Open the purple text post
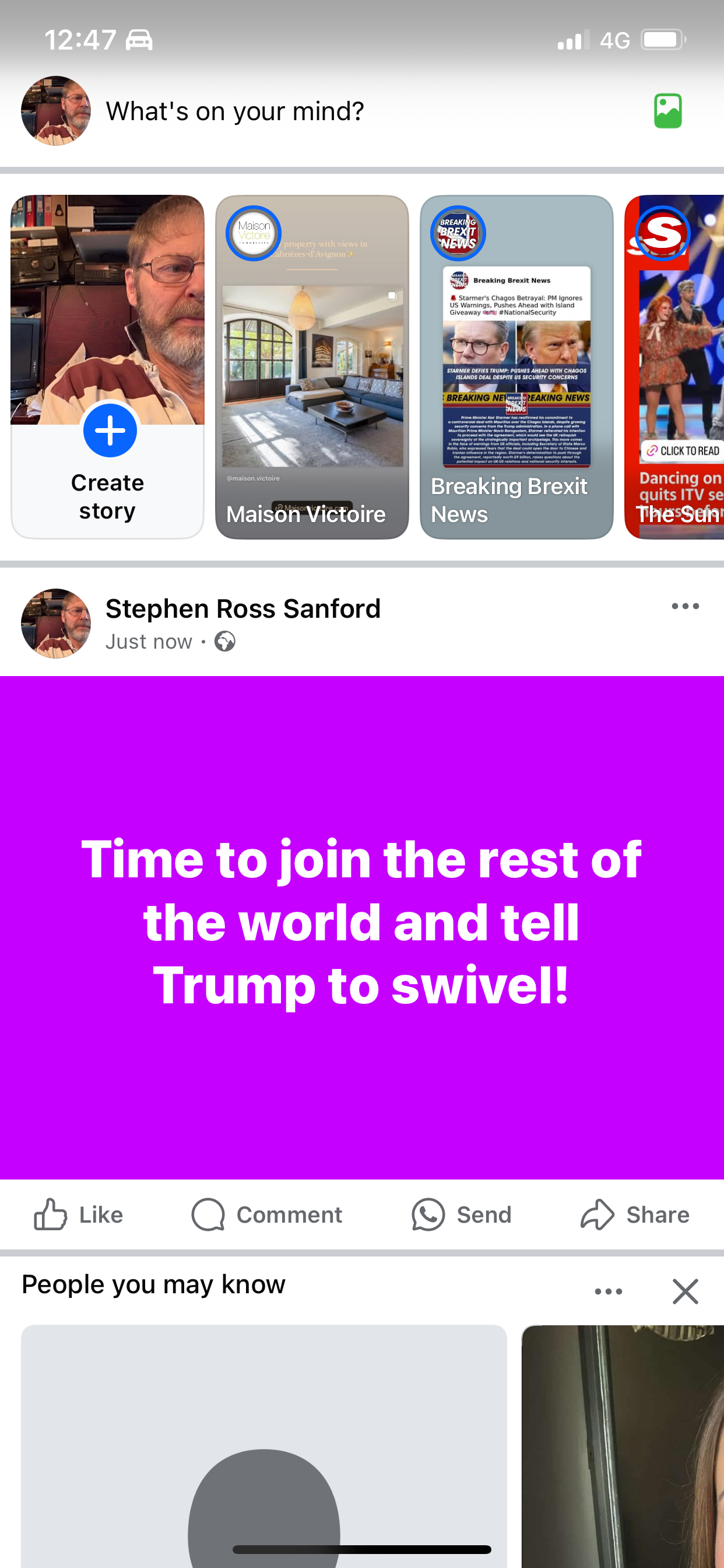Viewport: 724px width, 1568px height. [362, 928]
